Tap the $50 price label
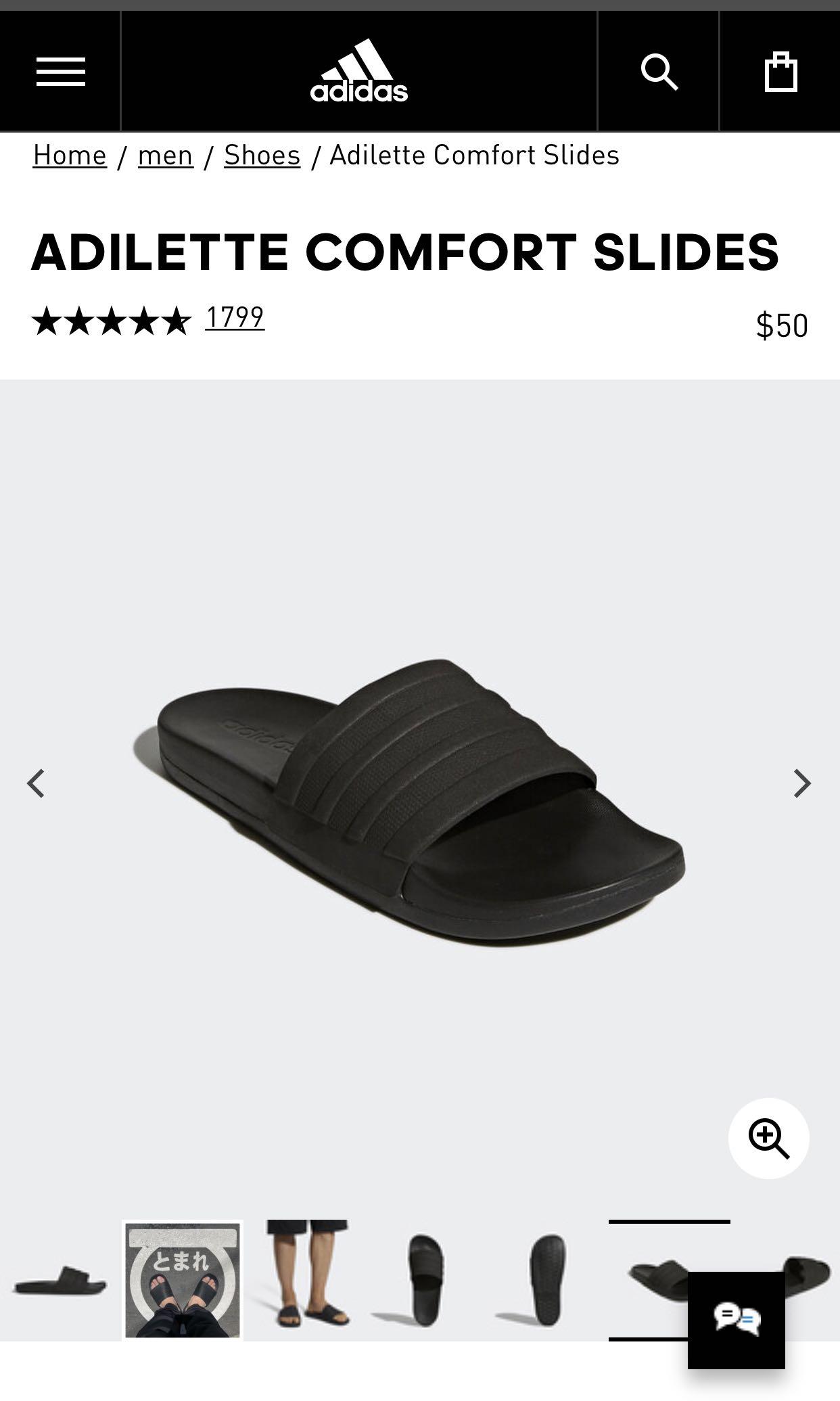840x1401 pixels. pos(783,325)
